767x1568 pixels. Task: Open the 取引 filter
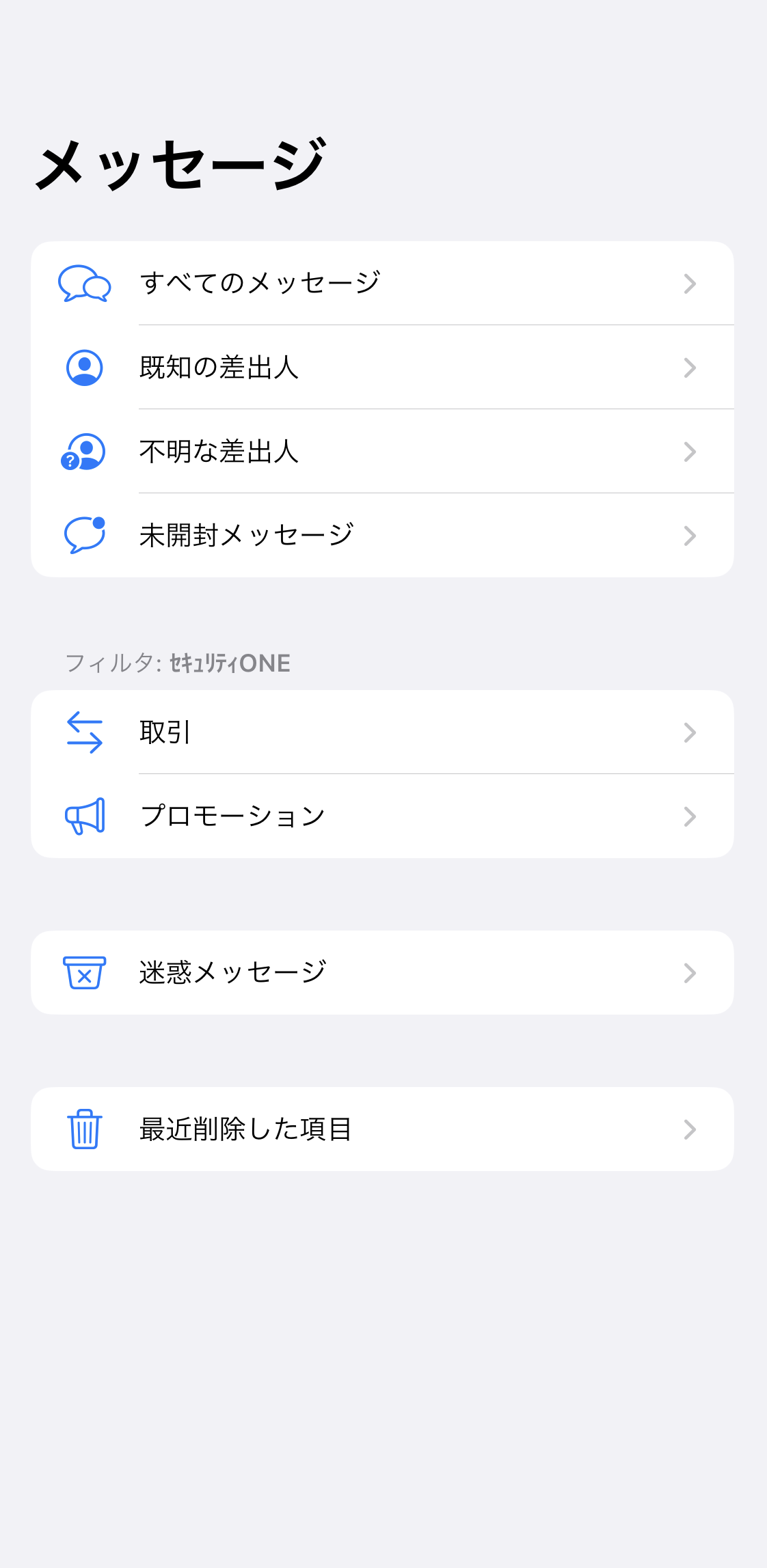coord(382,732)
